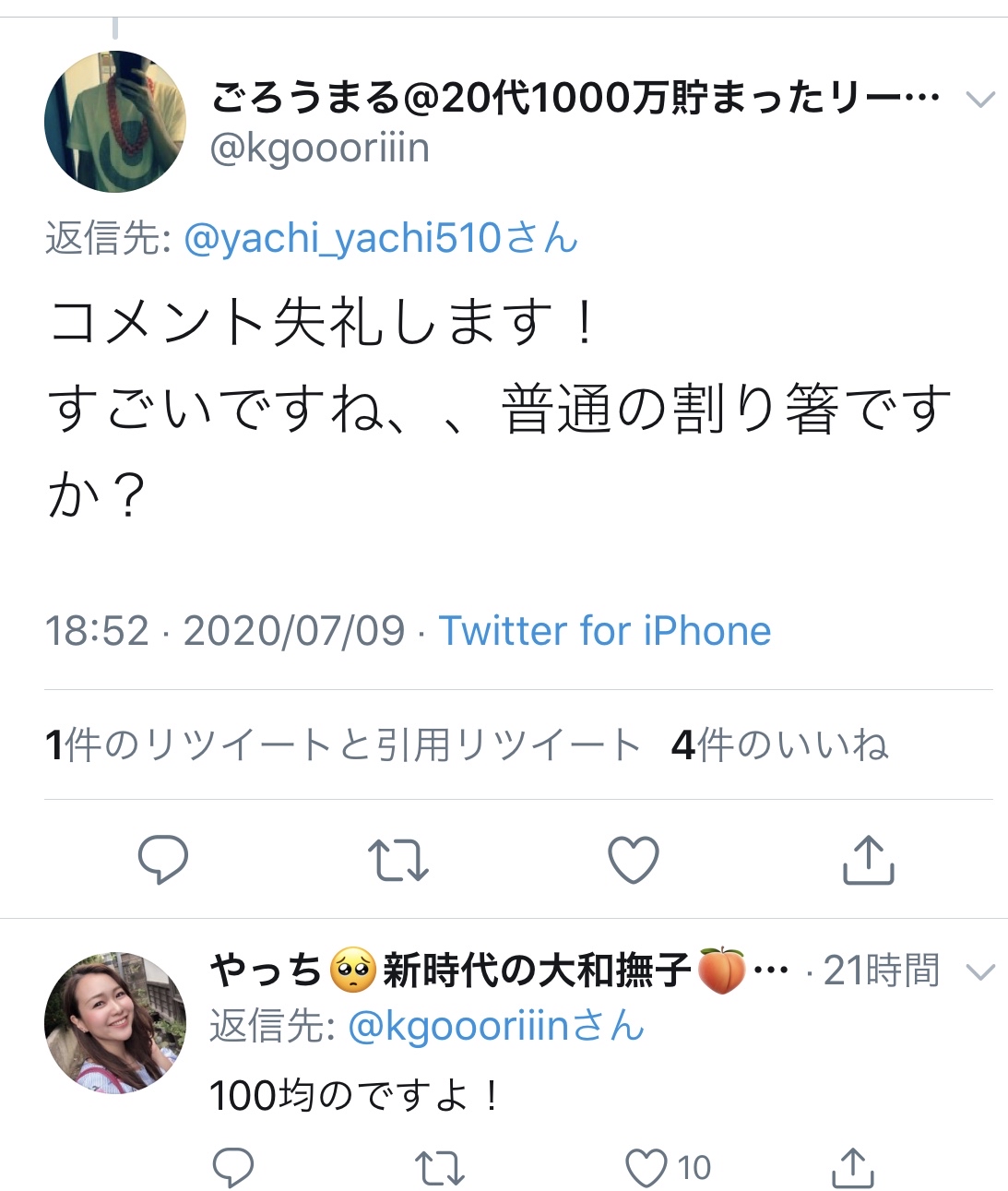Reply to ごろうまる's tweet
Viewport: 1008px width, 1191px height.
(x=163, y=860)
